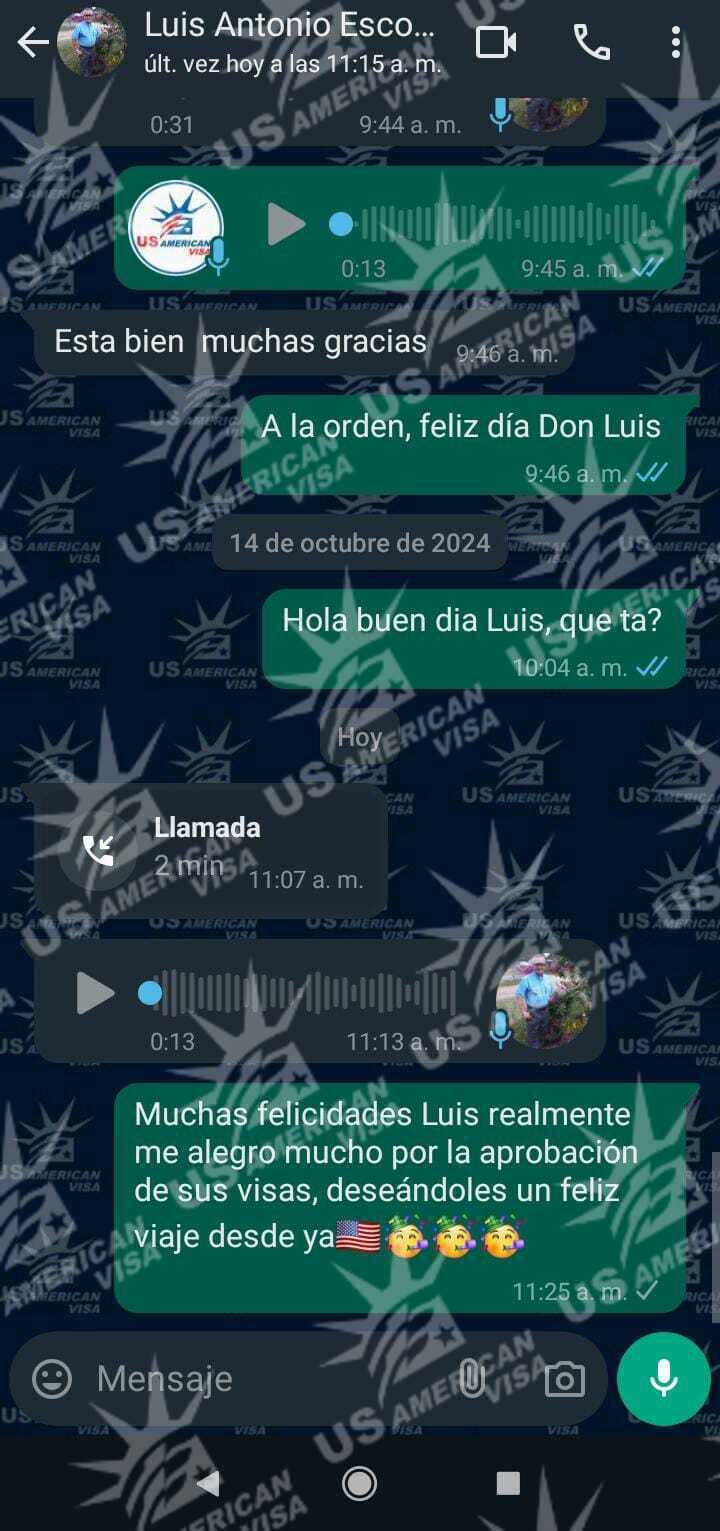Attach a file with the paperclip

[471, 1379]
